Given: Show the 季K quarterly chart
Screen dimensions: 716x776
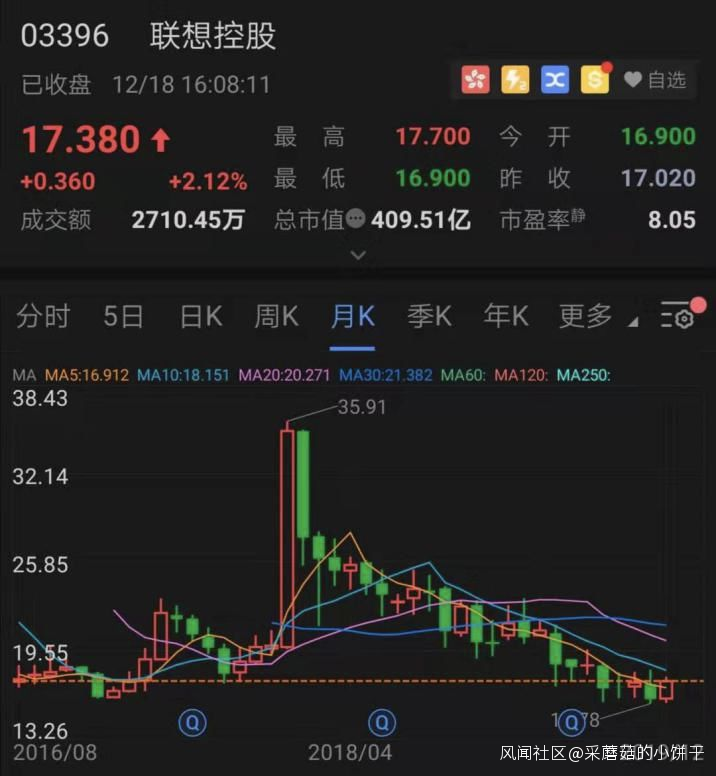Looking at the screenshot, I should [x=429, y=317].
